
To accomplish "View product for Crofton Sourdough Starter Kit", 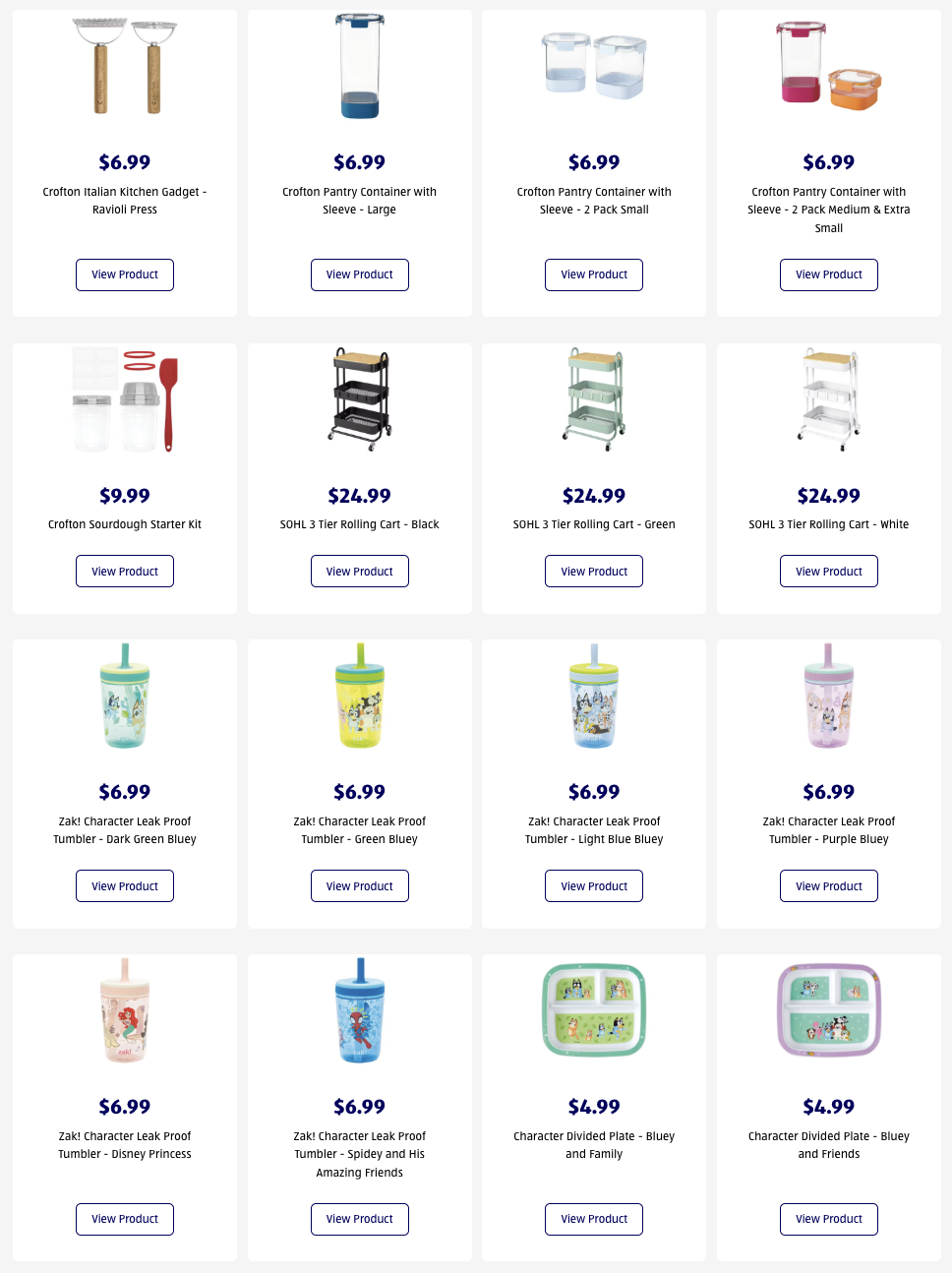I will pyautogui.click(x=125, y=572).
